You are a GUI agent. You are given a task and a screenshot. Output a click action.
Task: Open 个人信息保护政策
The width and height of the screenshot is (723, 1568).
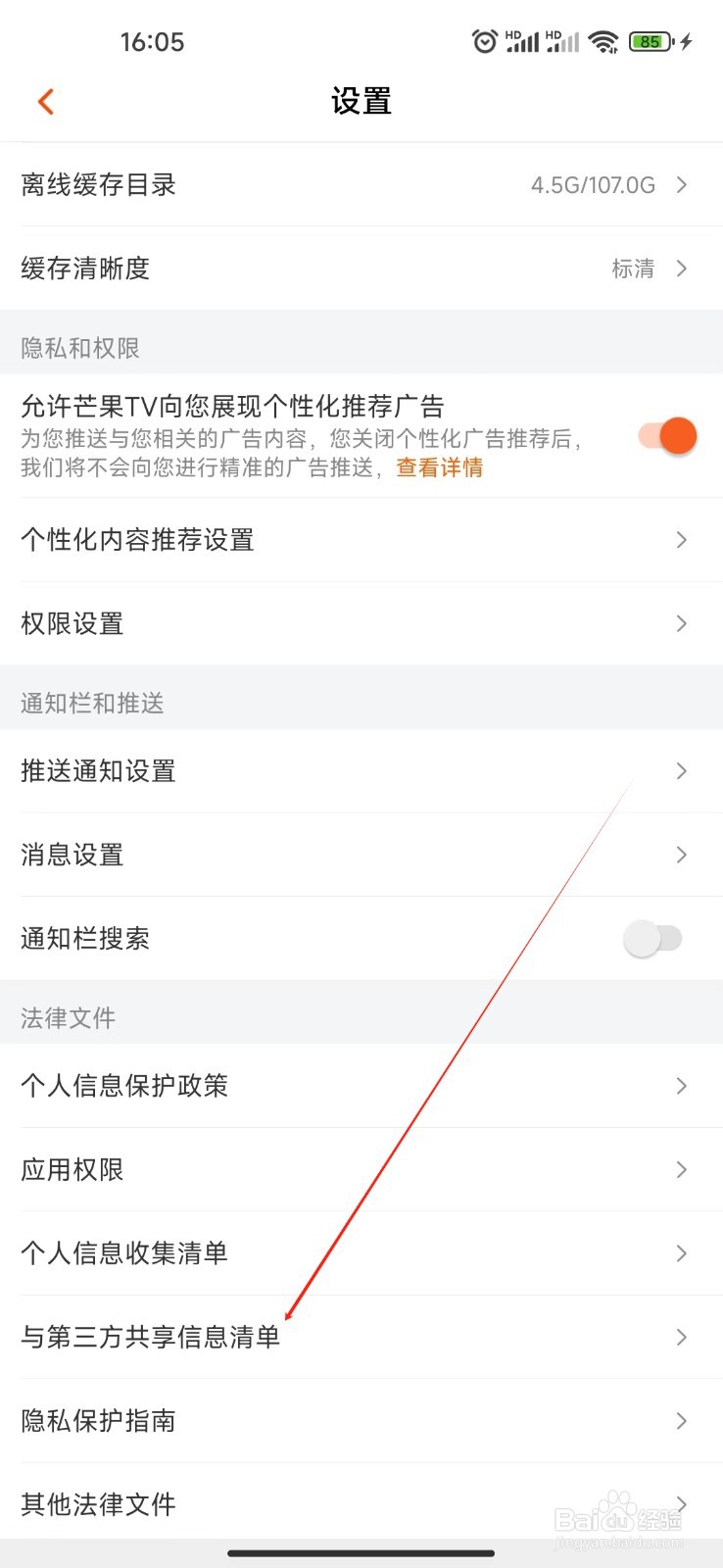click(361, 1086)
